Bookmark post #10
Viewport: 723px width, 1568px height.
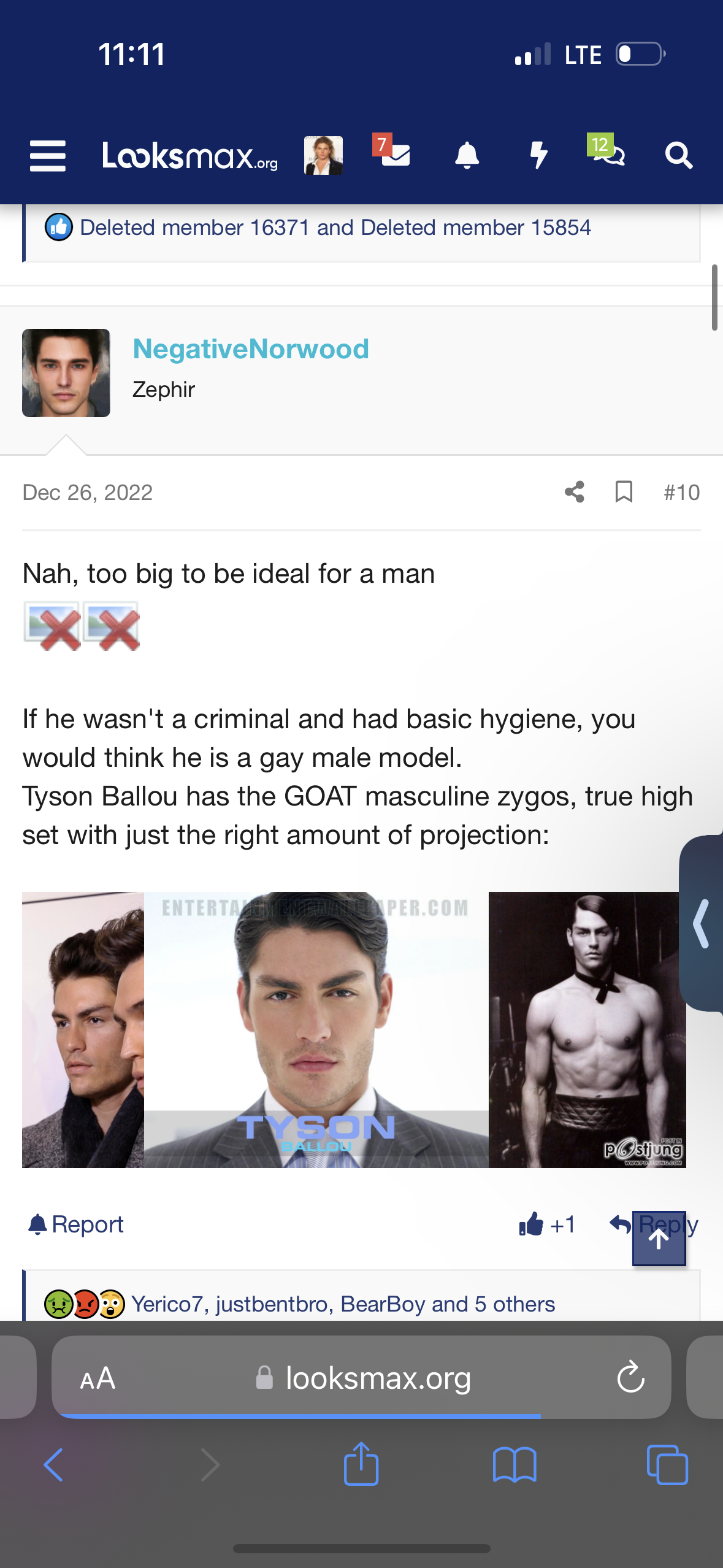click(624, 492)
